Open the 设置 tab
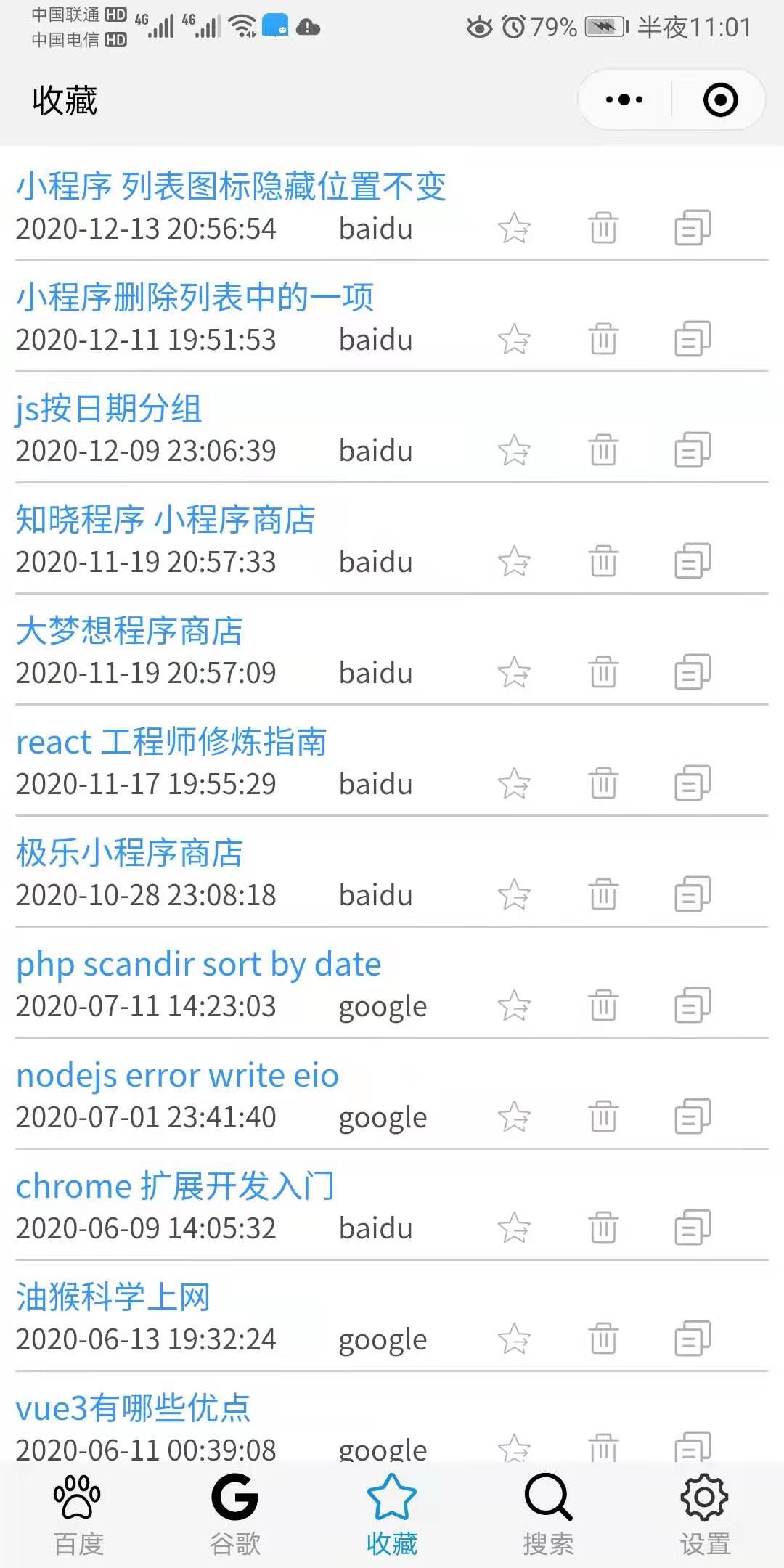Screen dimensions: 784x1568 click(x=705, y=1515)
